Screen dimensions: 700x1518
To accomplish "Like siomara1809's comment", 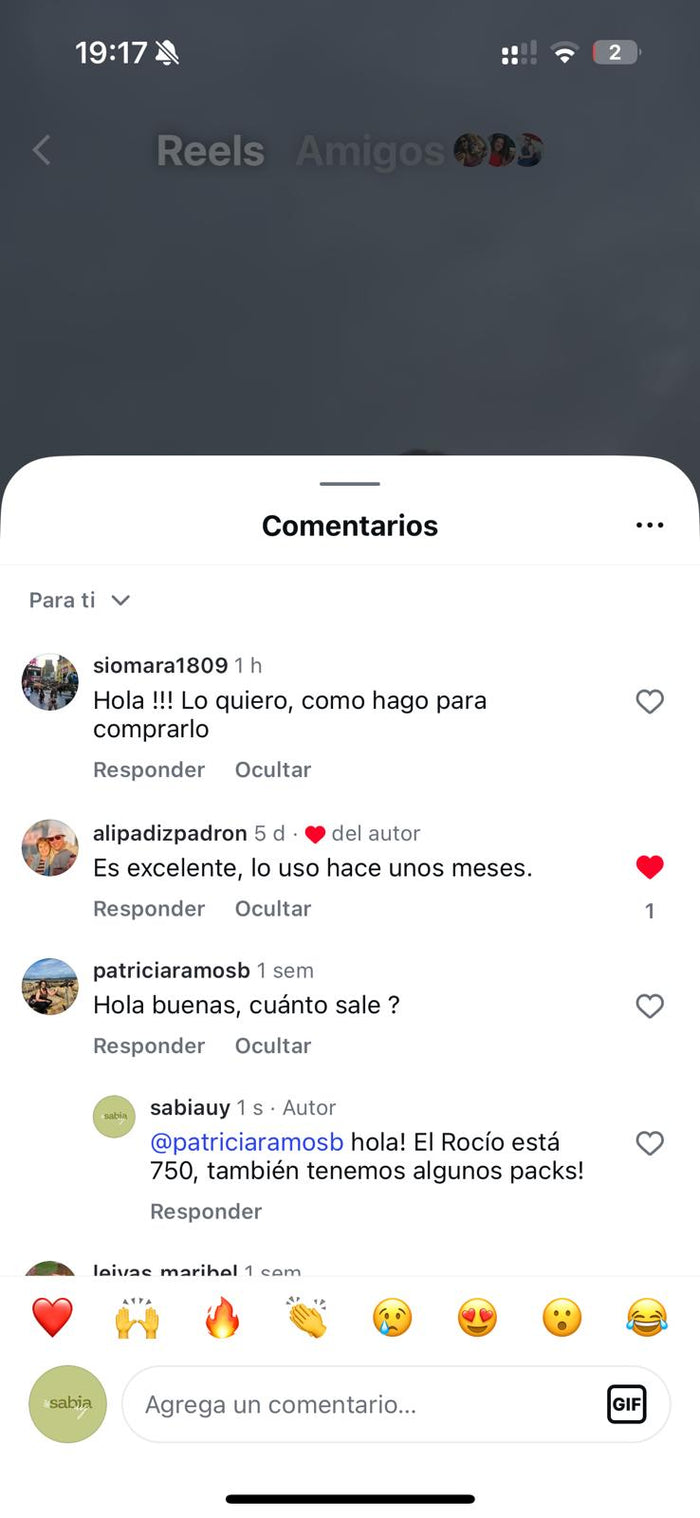I will [x=650, y=702].
